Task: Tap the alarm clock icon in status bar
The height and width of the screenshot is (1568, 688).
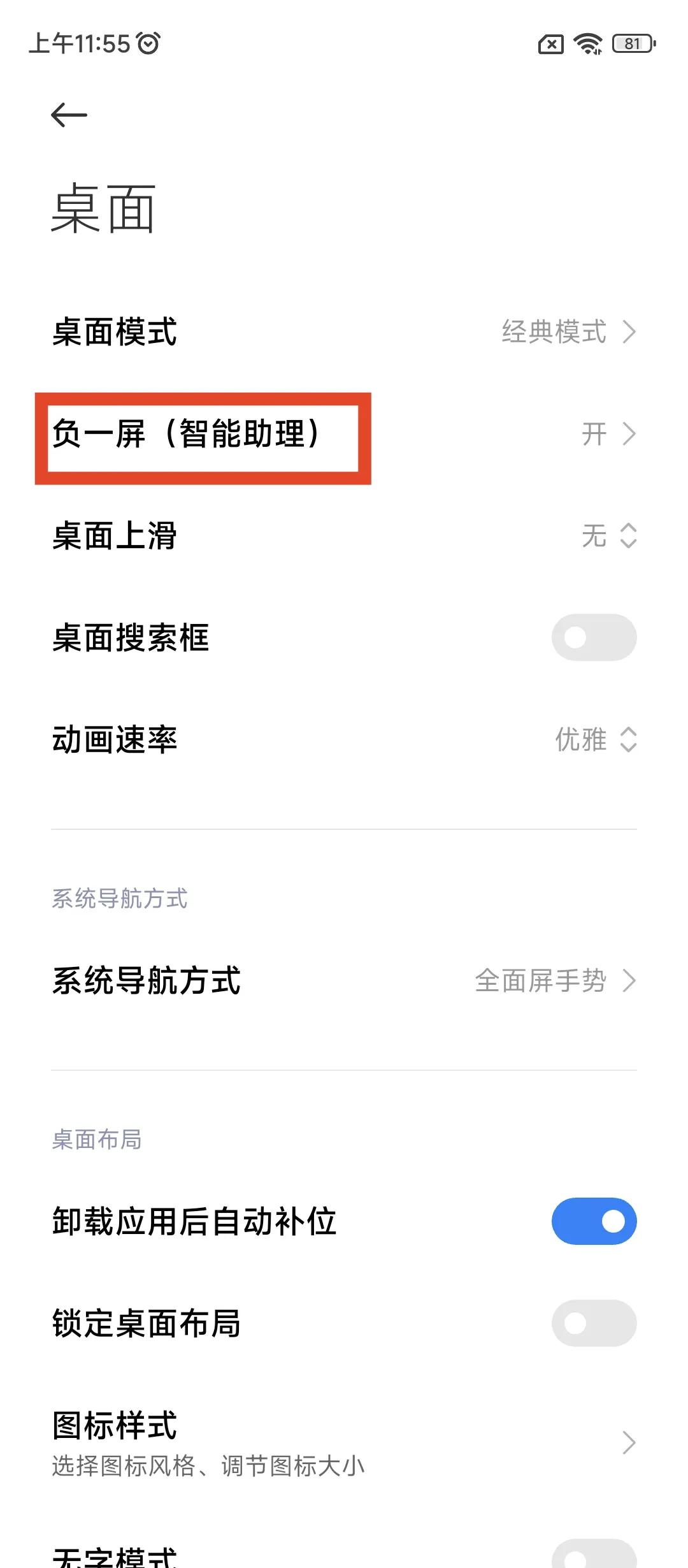Action: coord(148,43)
